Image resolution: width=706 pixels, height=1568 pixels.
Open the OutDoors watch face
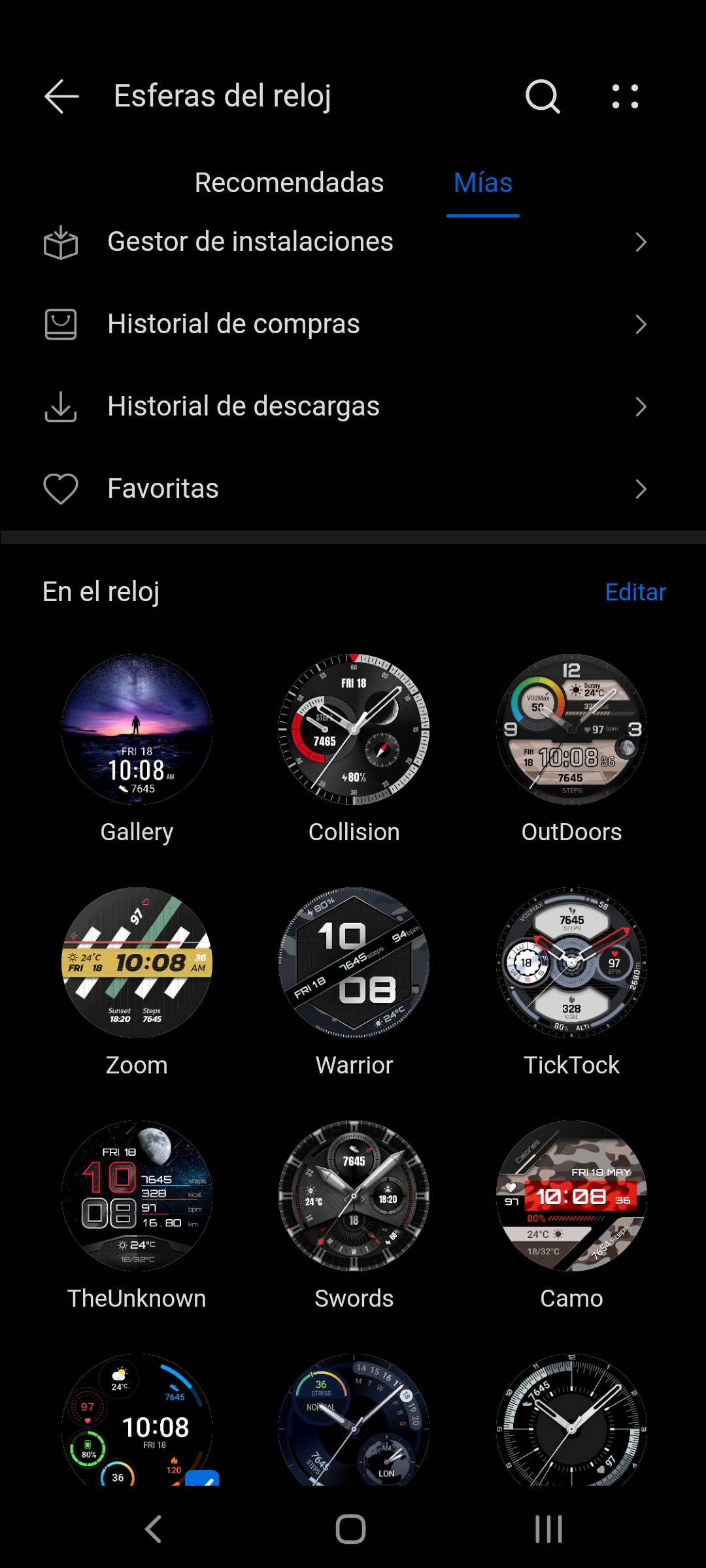point(571,730)
